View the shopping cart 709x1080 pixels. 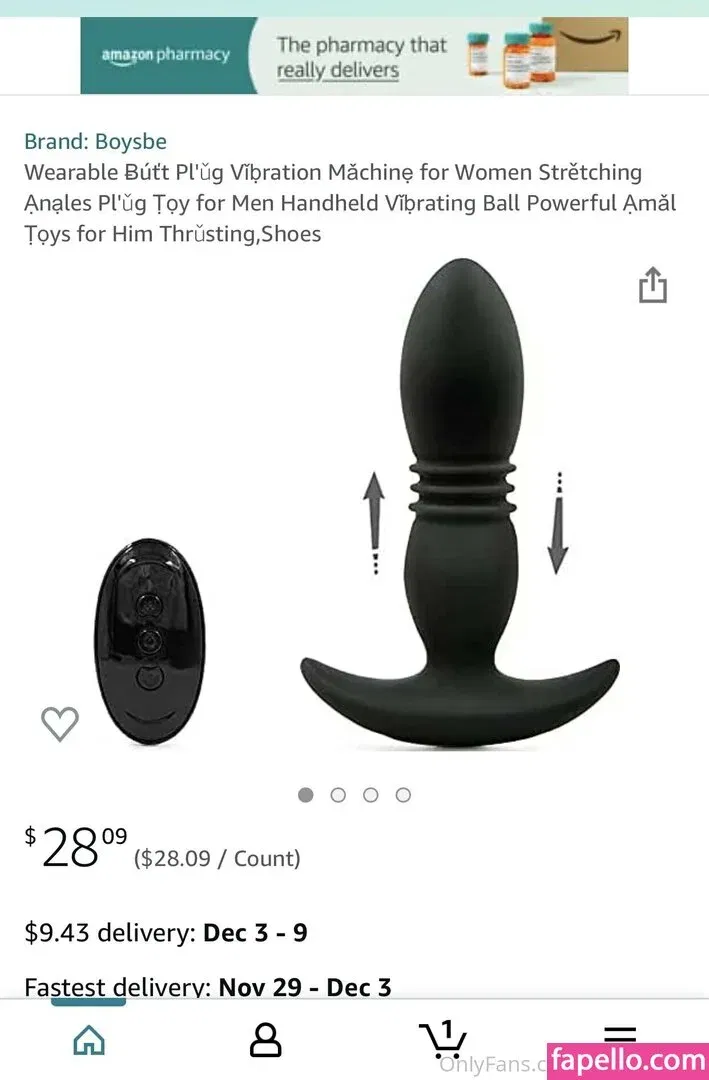(x=443, y=1040)
